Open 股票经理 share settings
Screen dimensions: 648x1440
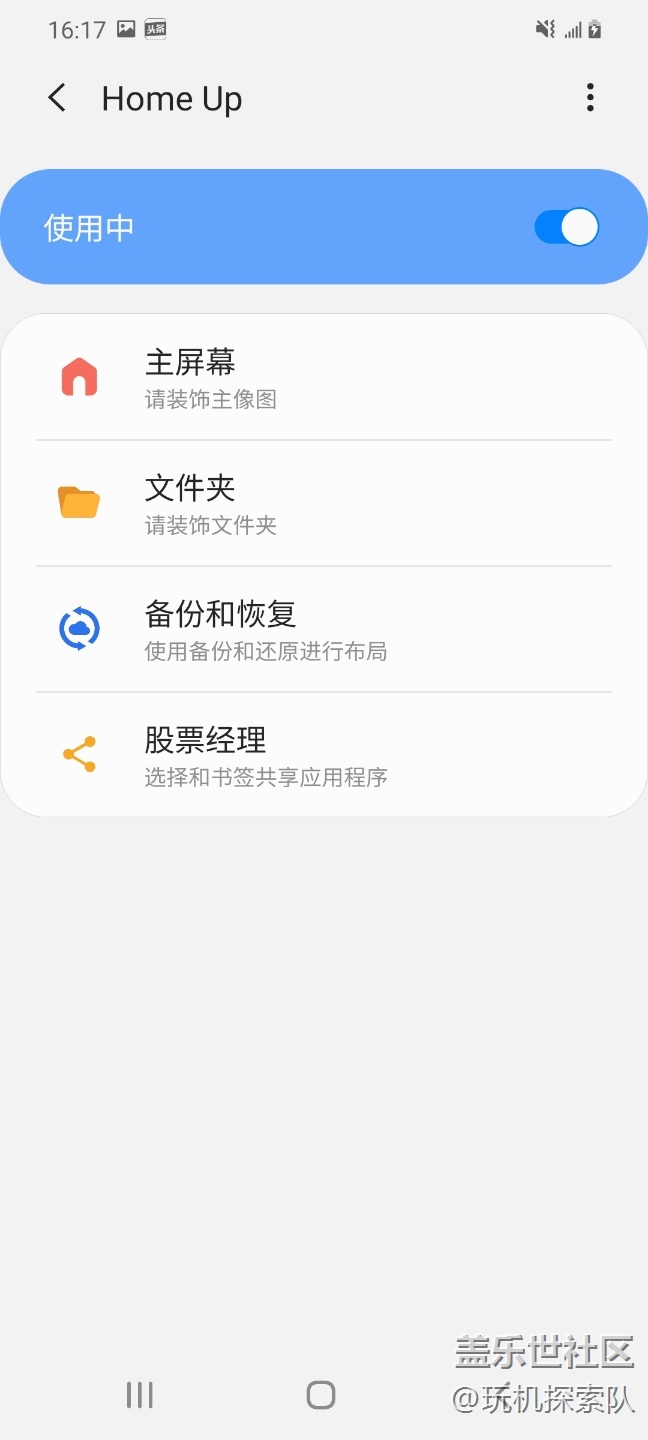[324, 756]
